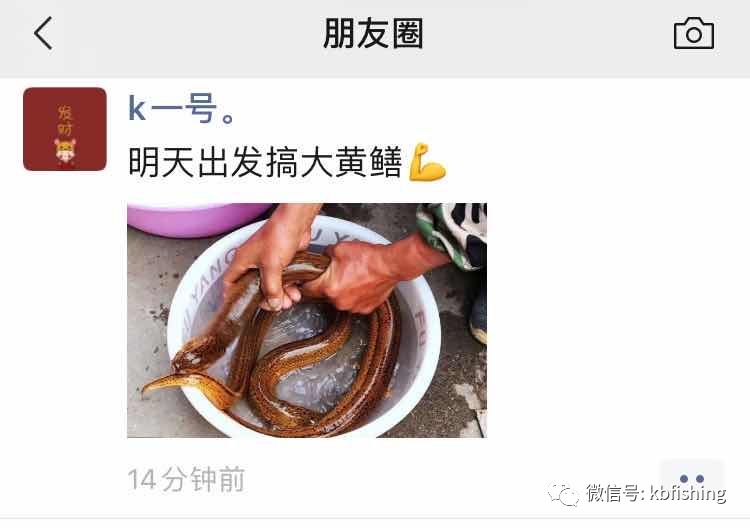Image resolution: width=750 pixels, height=528 pixels.
Task: Open the like and comment menu
Action: (692, 478)
